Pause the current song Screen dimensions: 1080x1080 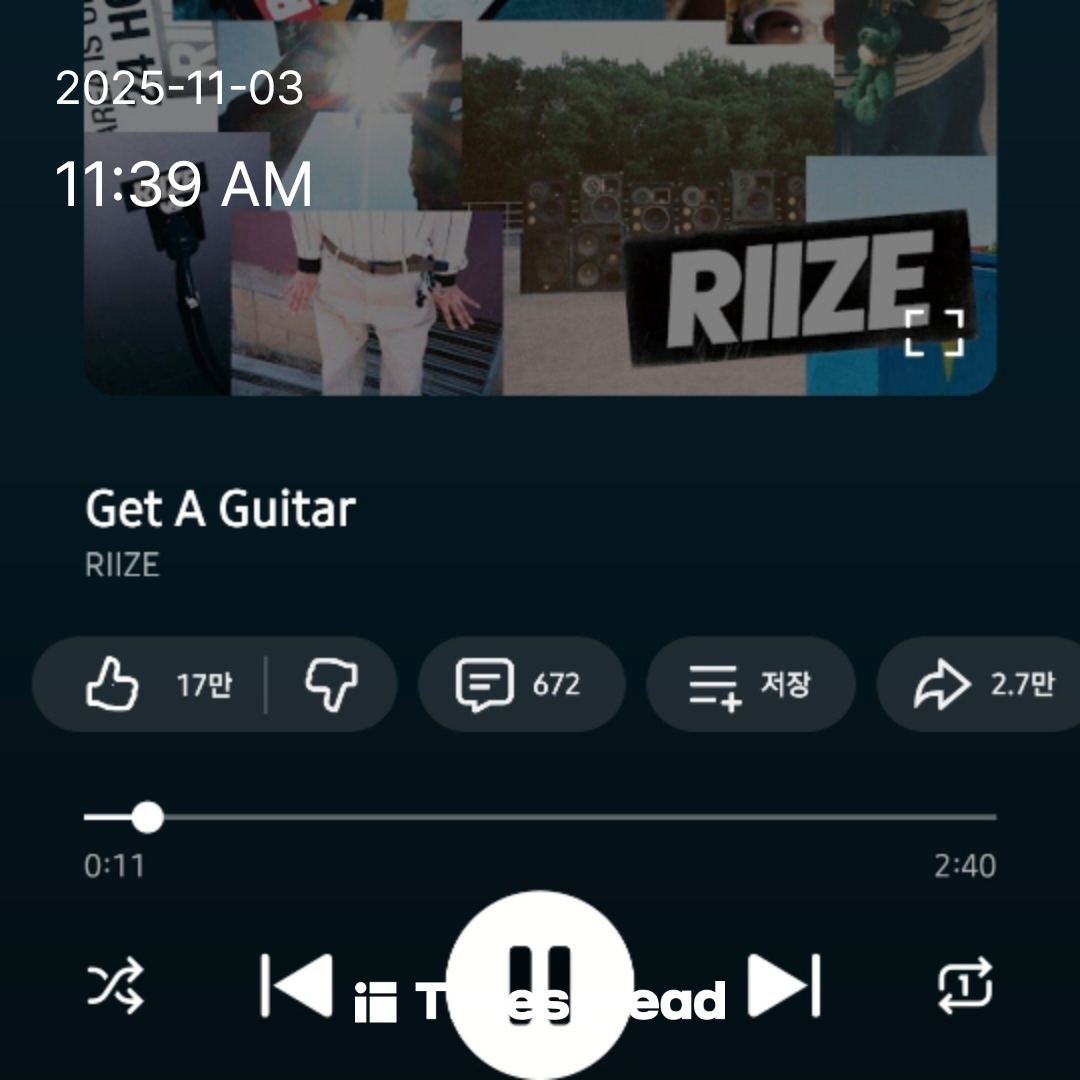tap(540, 984)
